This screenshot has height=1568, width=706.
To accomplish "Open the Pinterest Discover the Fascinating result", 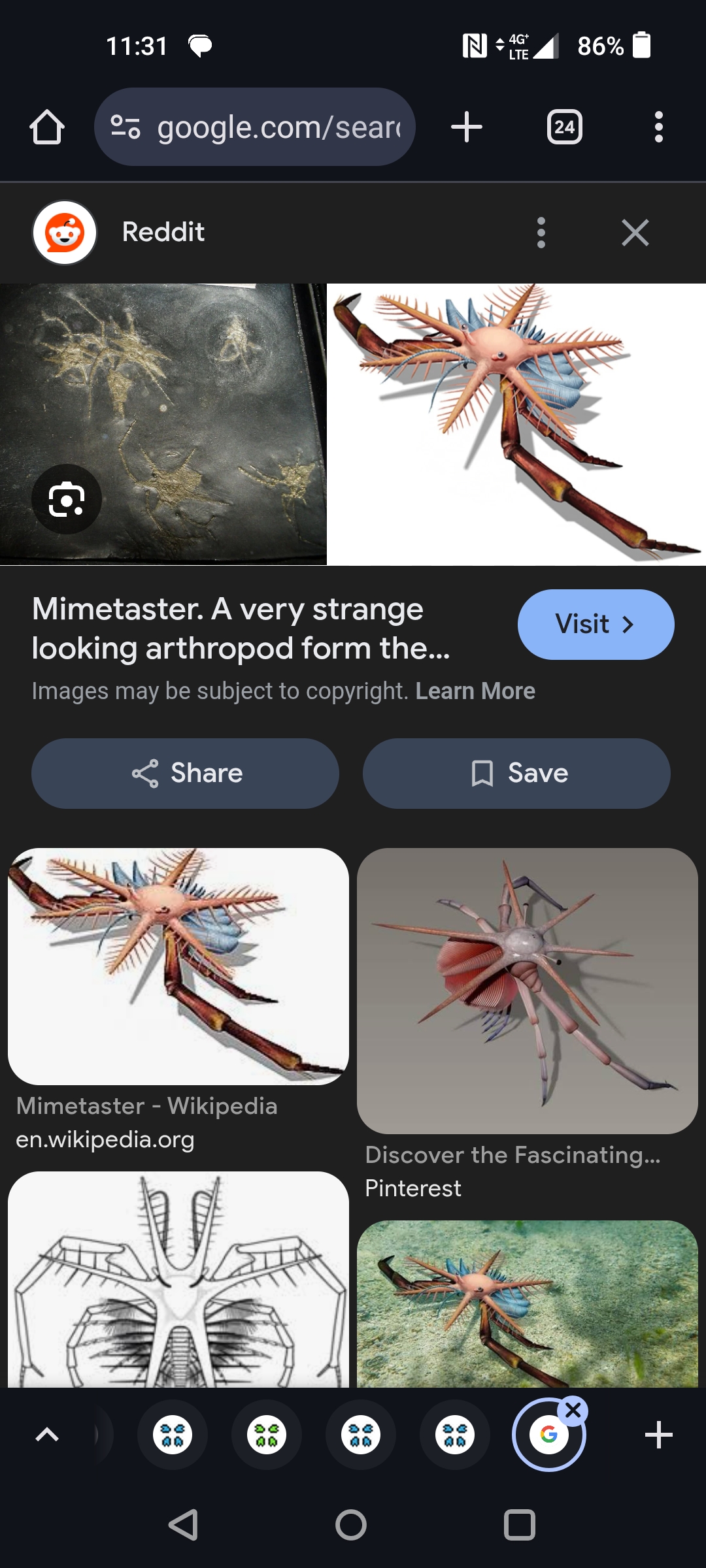I will 527,990.
